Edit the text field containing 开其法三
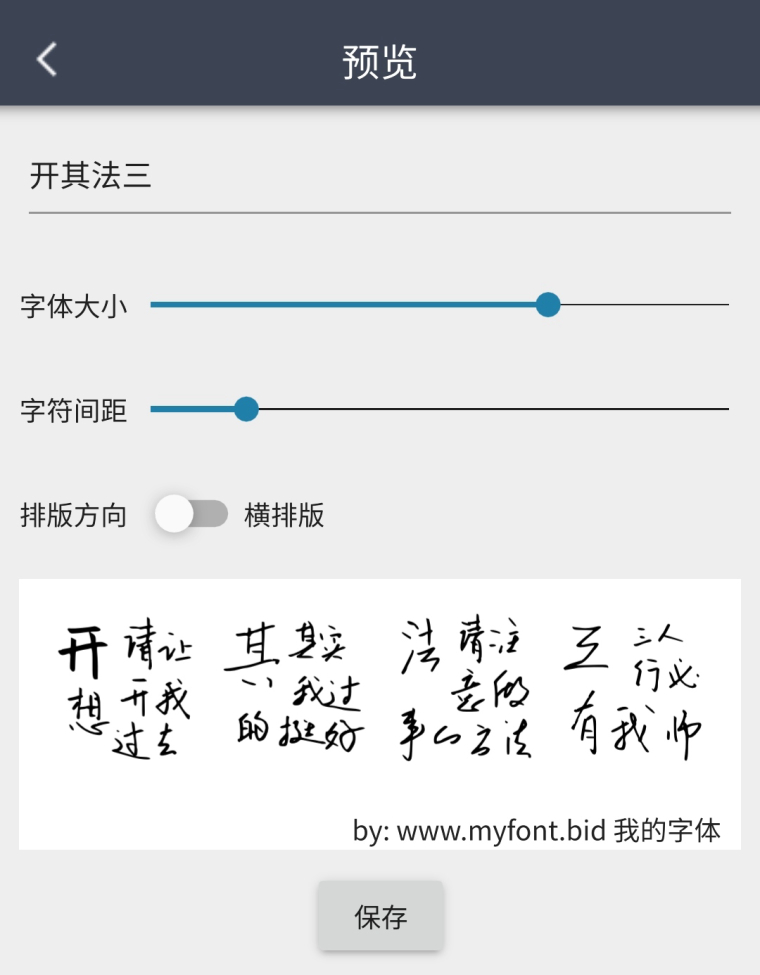Screen dimensions: 760x975 (378, 178)
